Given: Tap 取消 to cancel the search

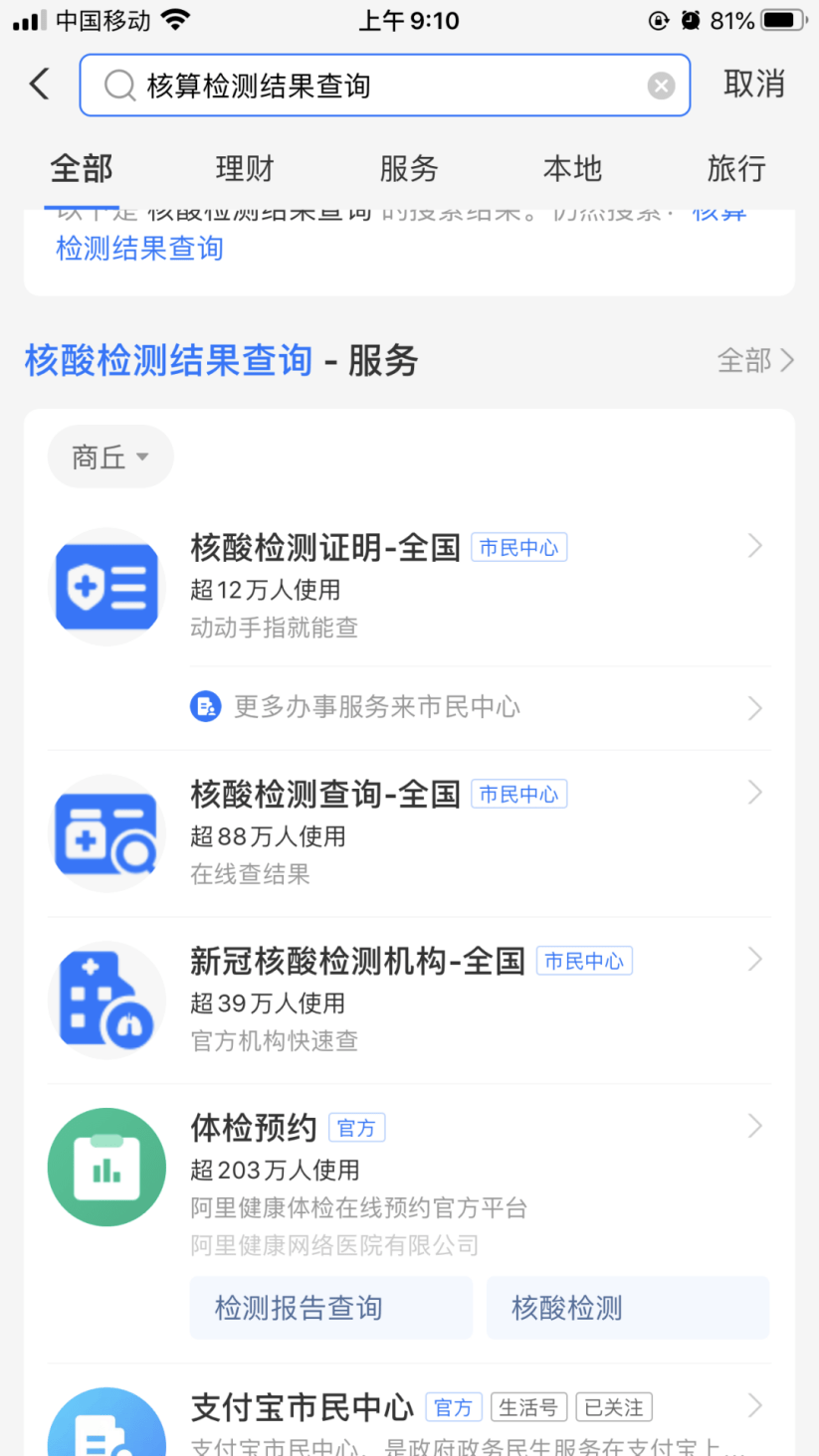Looking at the screenshot, I should point(753,85).
